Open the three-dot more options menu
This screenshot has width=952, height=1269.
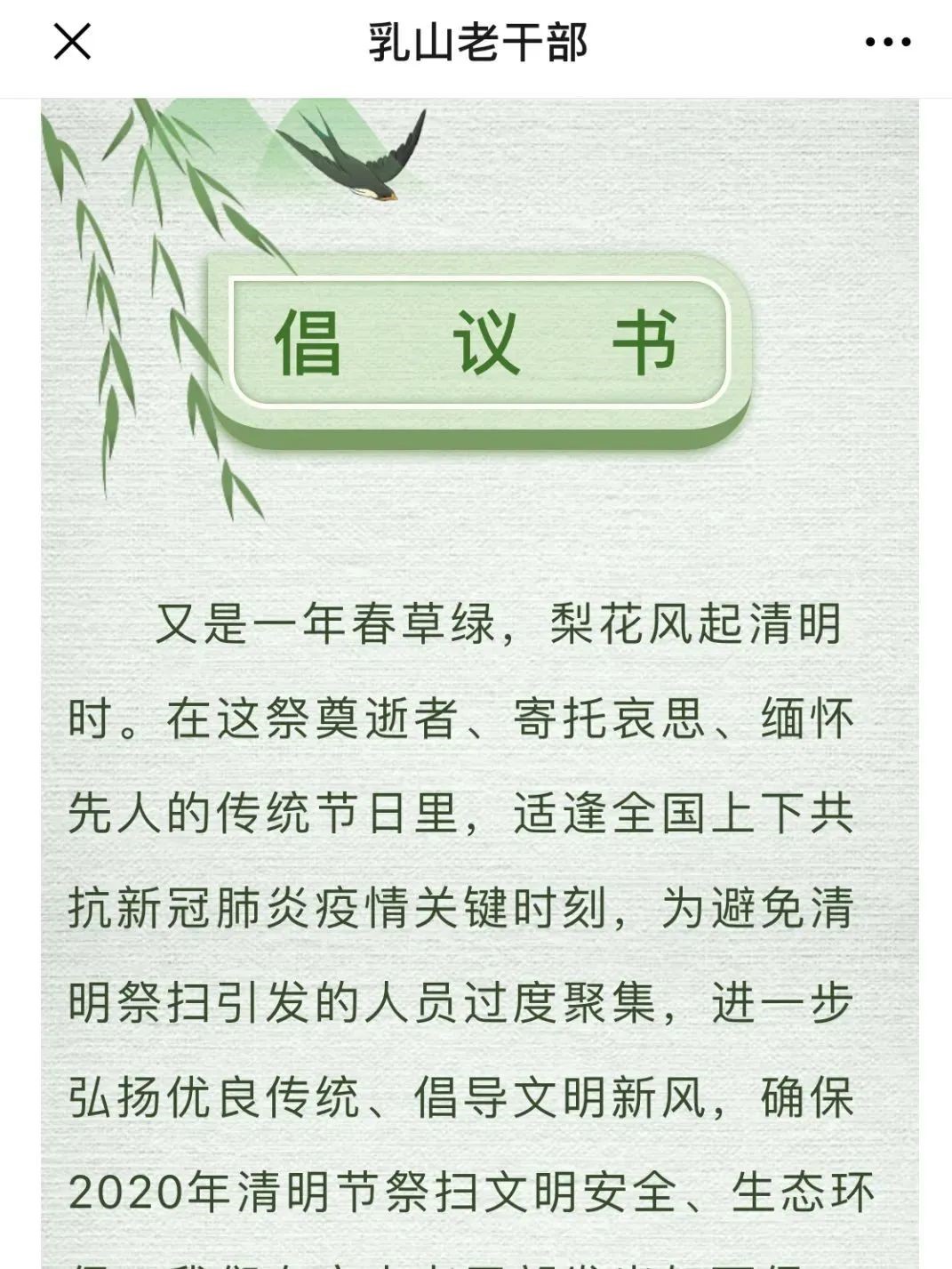887,42
